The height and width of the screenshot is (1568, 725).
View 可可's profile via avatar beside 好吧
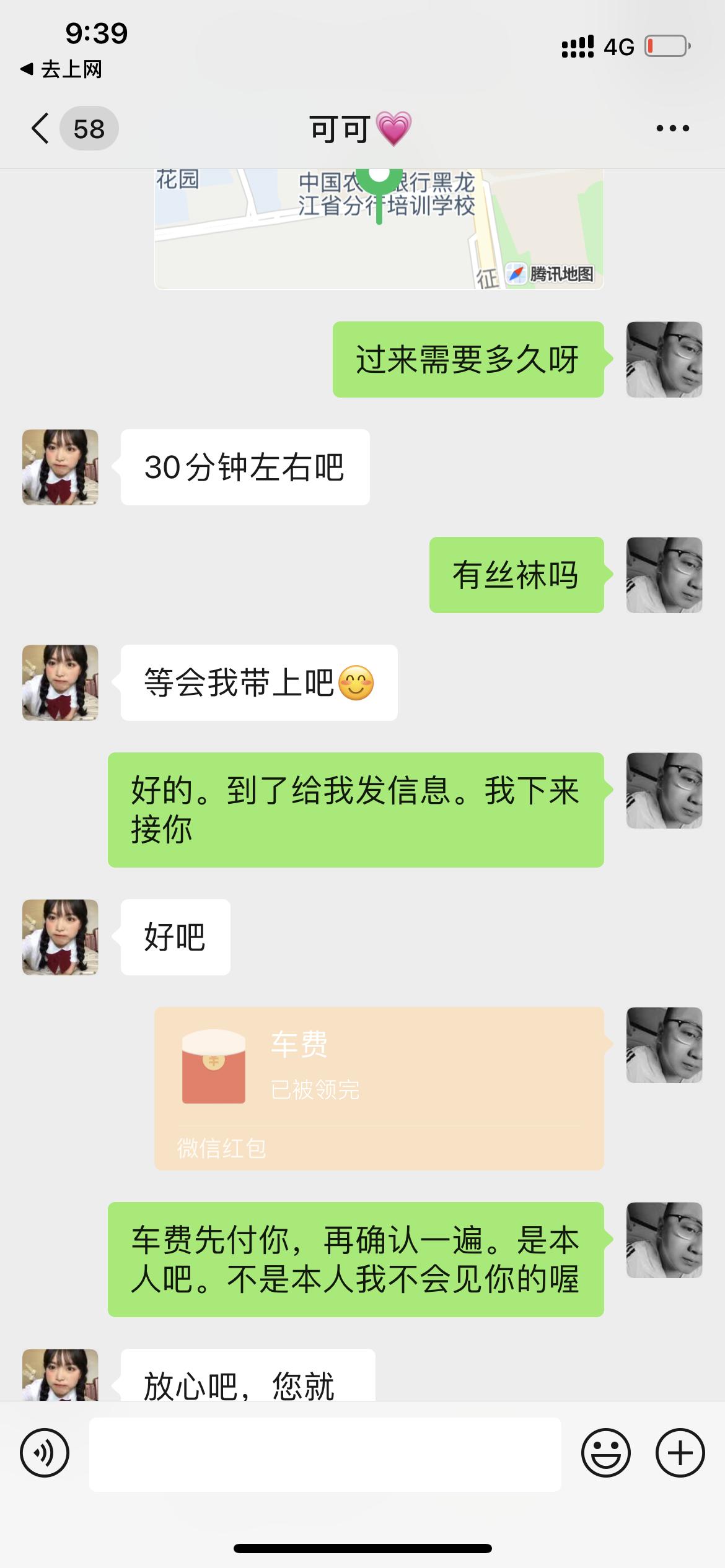coord(60,937)
